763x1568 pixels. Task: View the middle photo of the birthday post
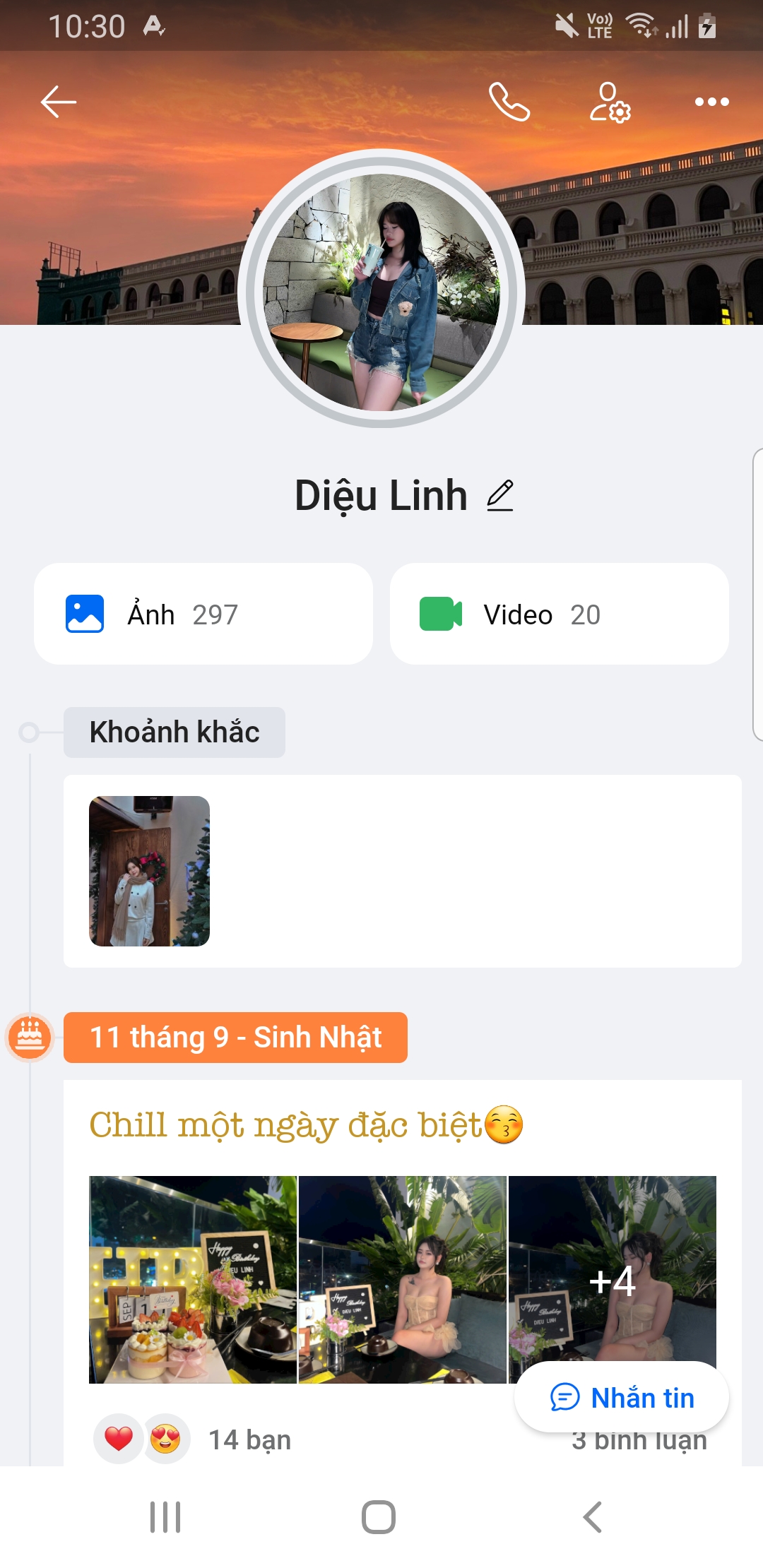[402, 1279]
